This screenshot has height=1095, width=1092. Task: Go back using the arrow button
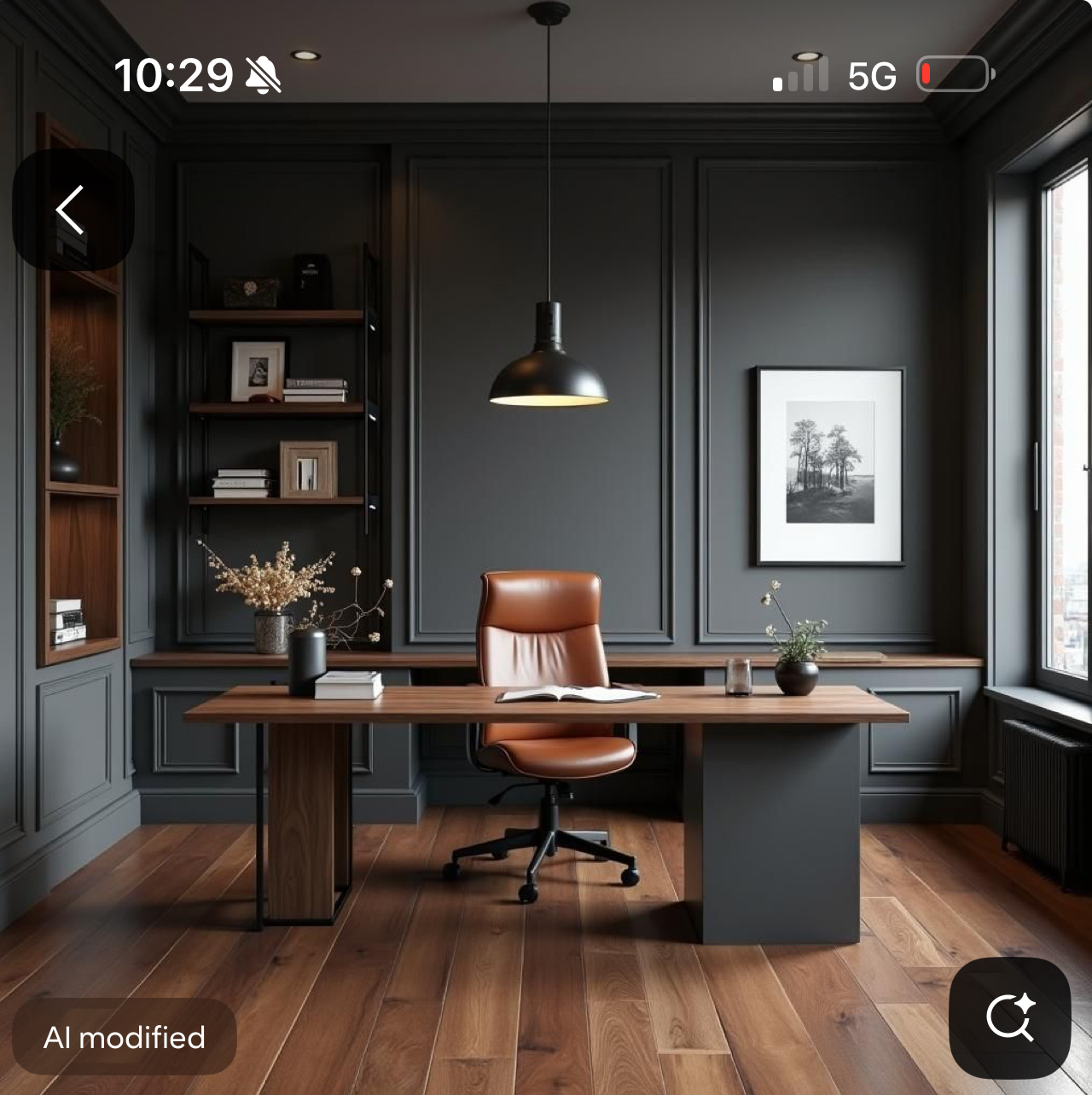(73, 210)
